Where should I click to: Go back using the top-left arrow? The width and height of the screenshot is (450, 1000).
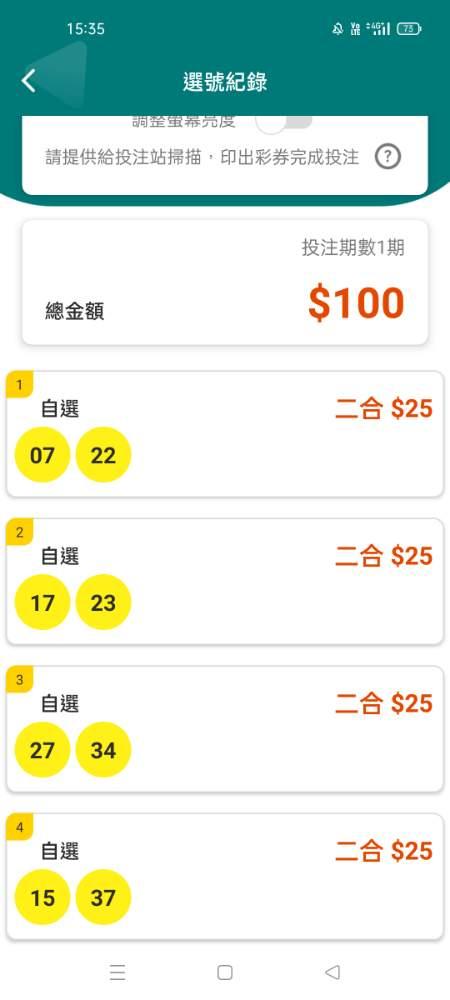(x=29, y=82)
